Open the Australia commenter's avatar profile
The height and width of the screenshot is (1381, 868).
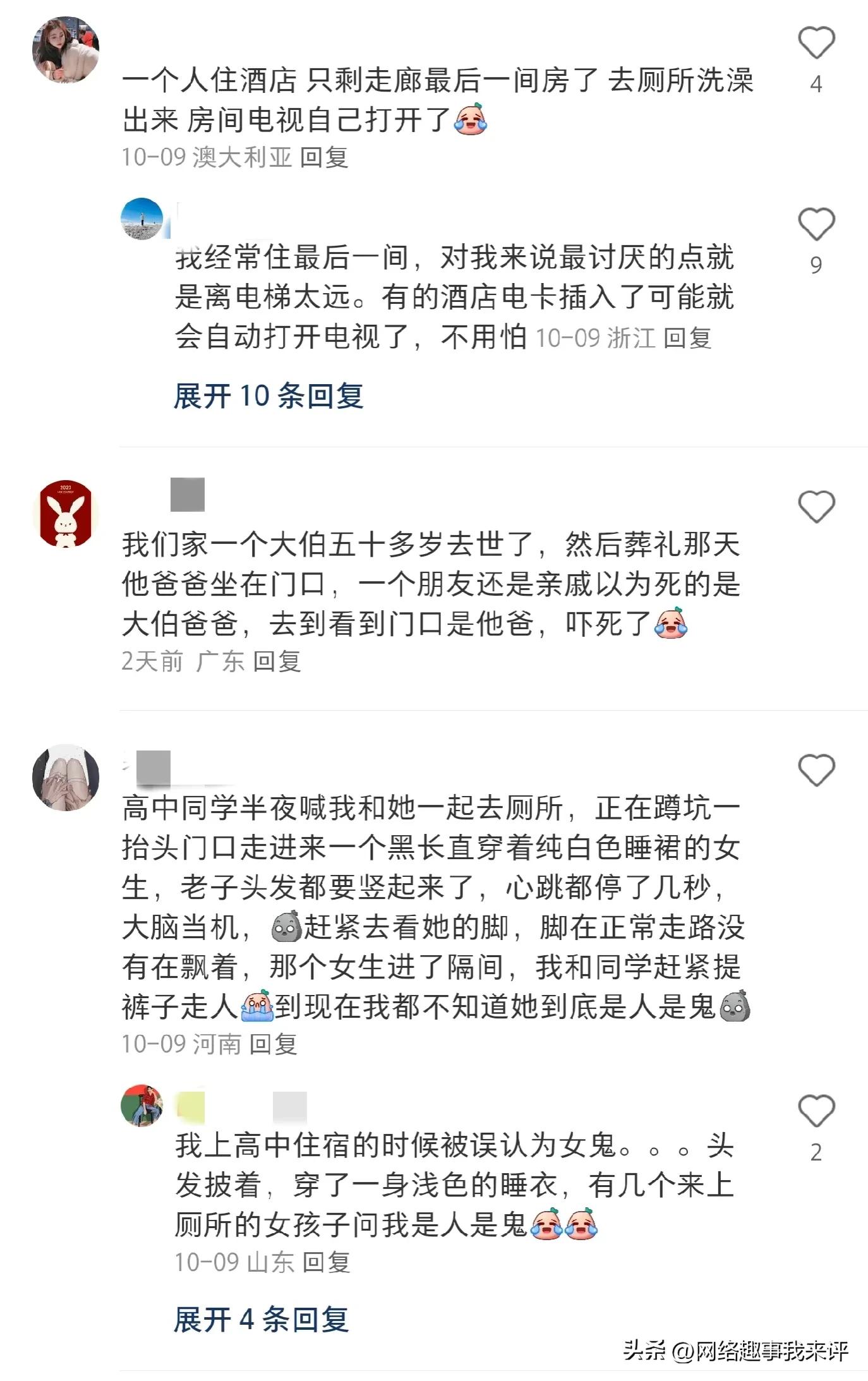tap(66, 50)
